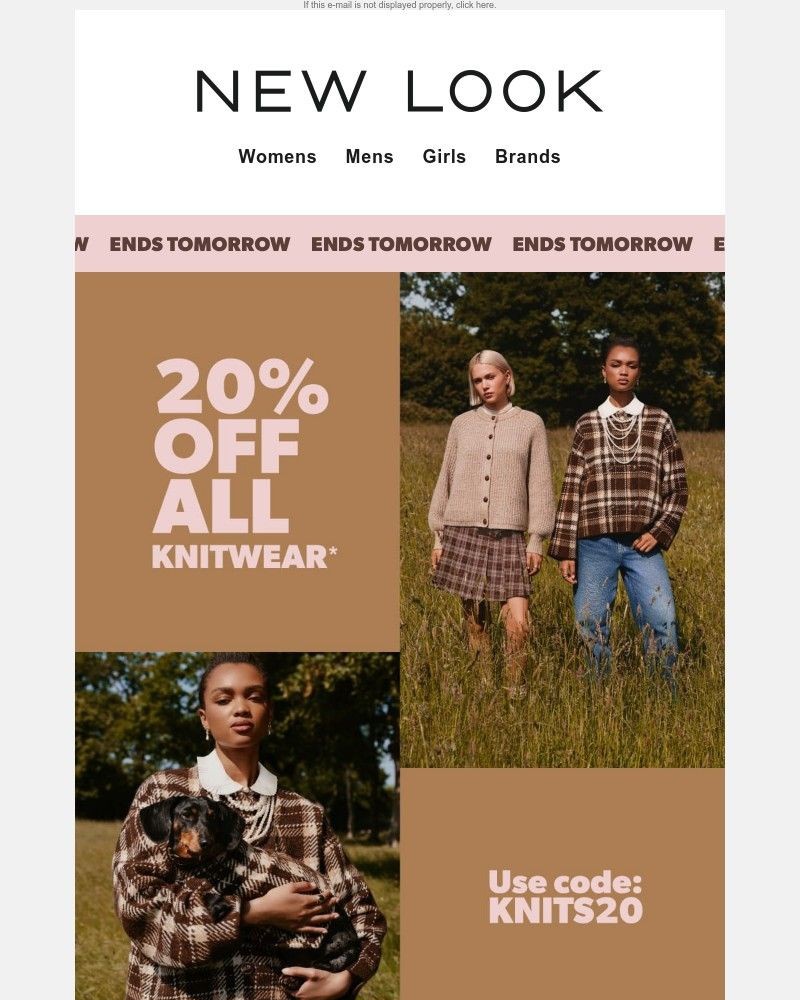Open the Womens category link
800x1000 pixels.
coord(277,157)
